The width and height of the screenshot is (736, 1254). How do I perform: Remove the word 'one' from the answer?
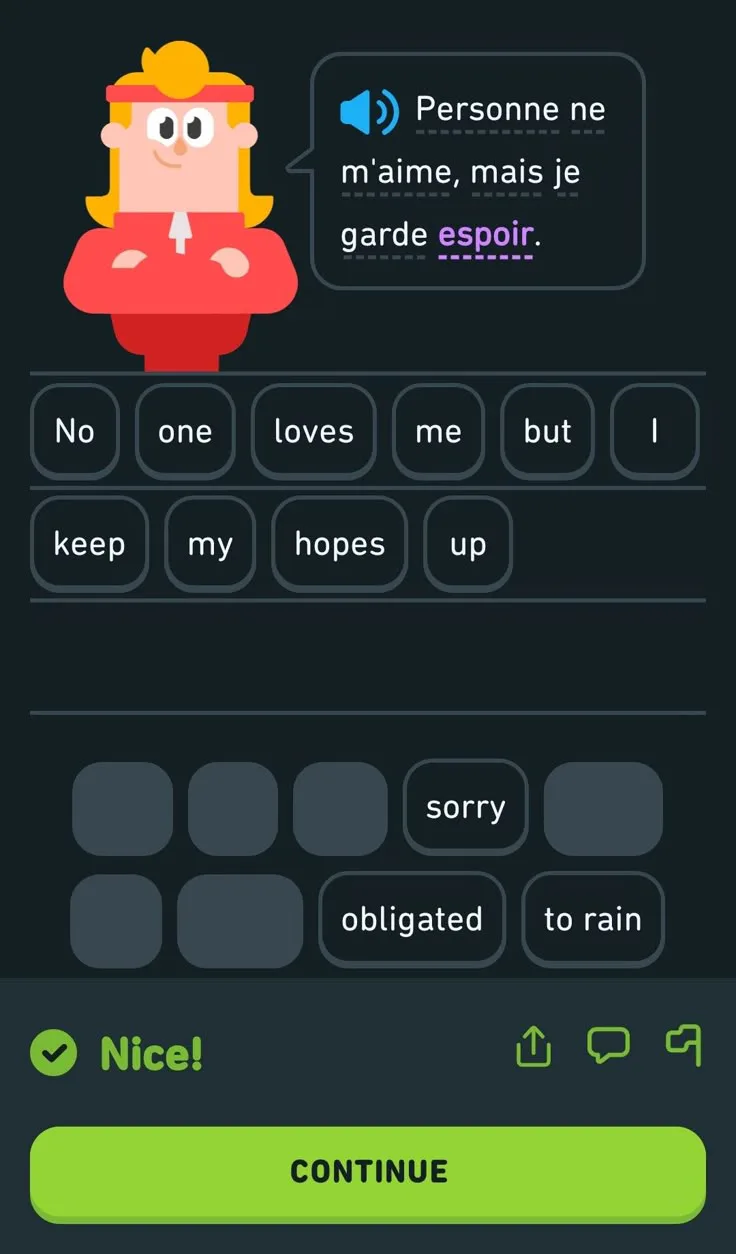click(185, 431)
